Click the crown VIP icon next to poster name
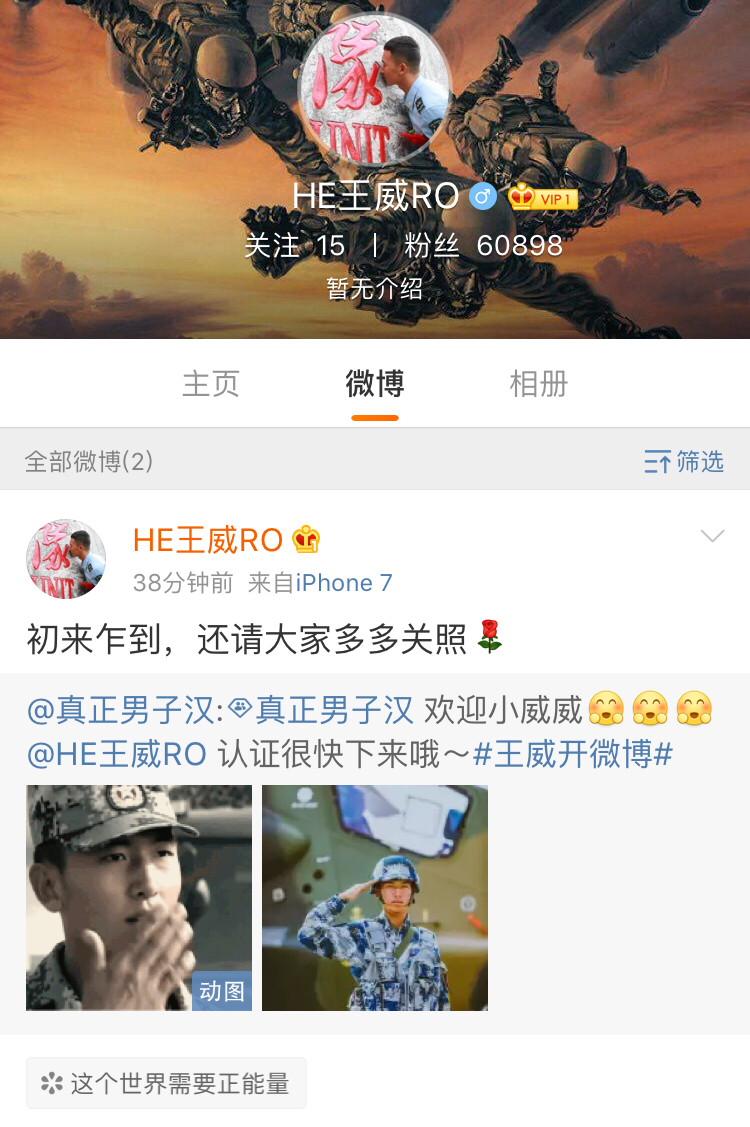 tap(305, 538)
